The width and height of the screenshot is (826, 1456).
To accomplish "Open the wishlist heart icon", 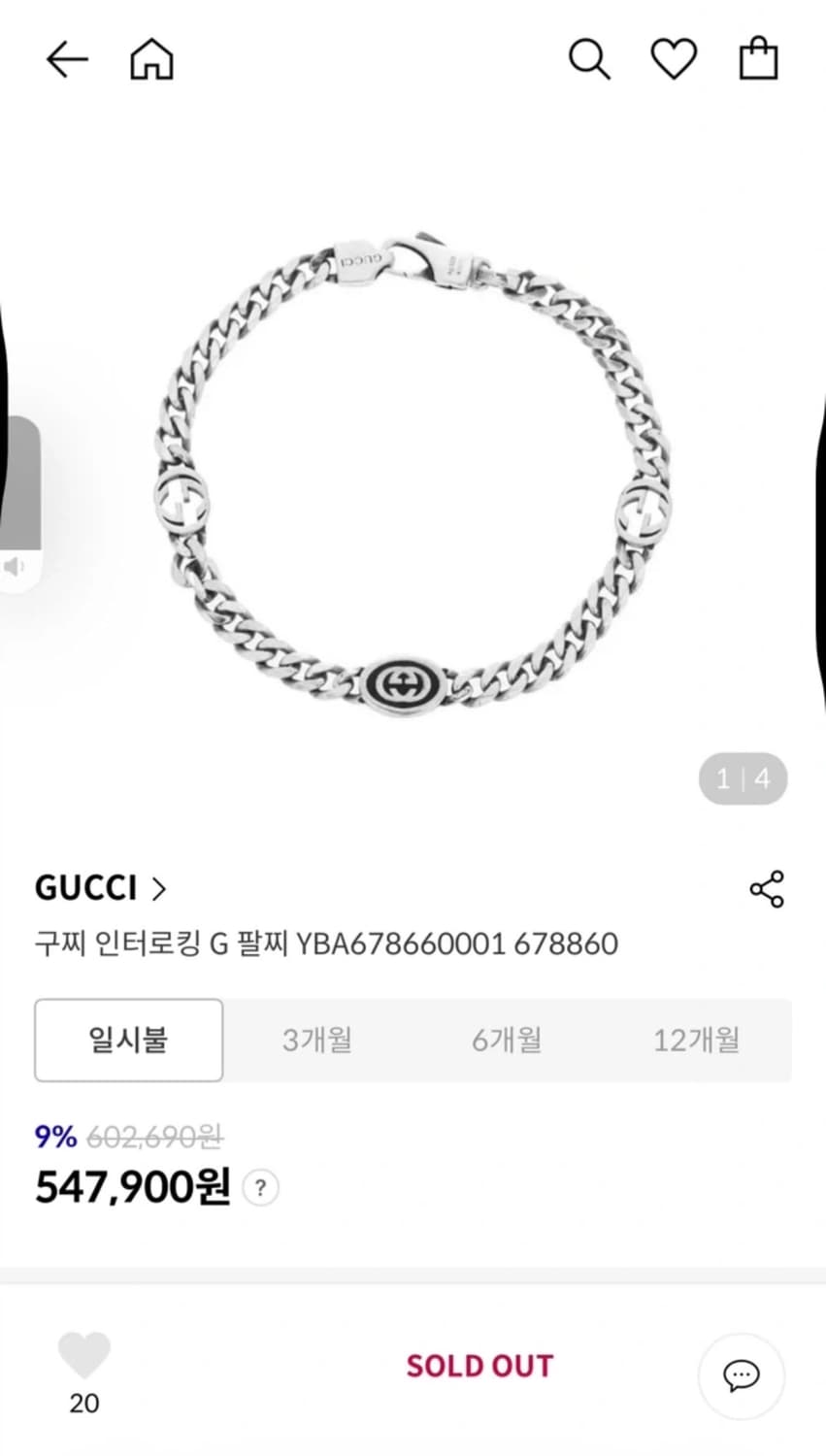I will coord(674,58).
